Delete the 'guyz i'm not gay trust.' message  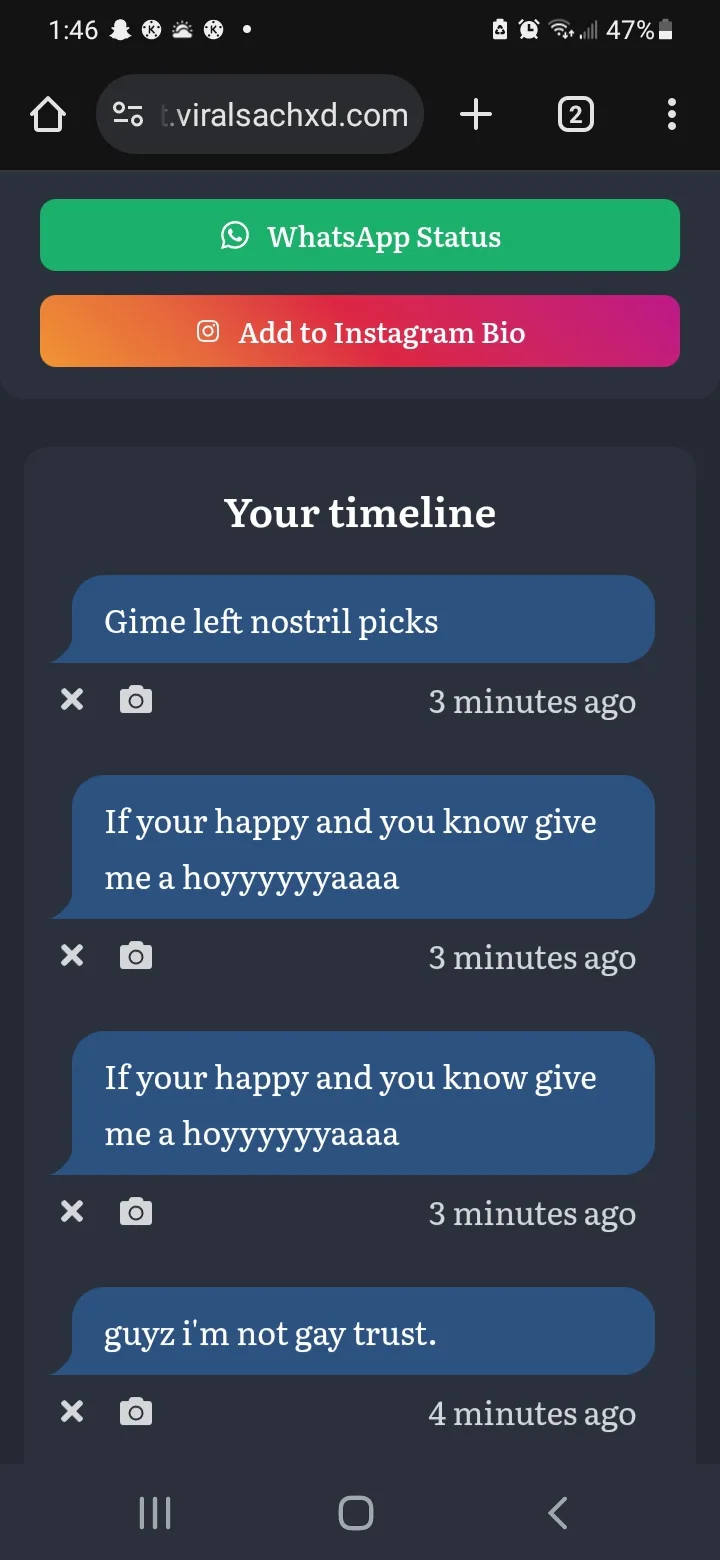pyautogui.click(x=72, y=1411)
